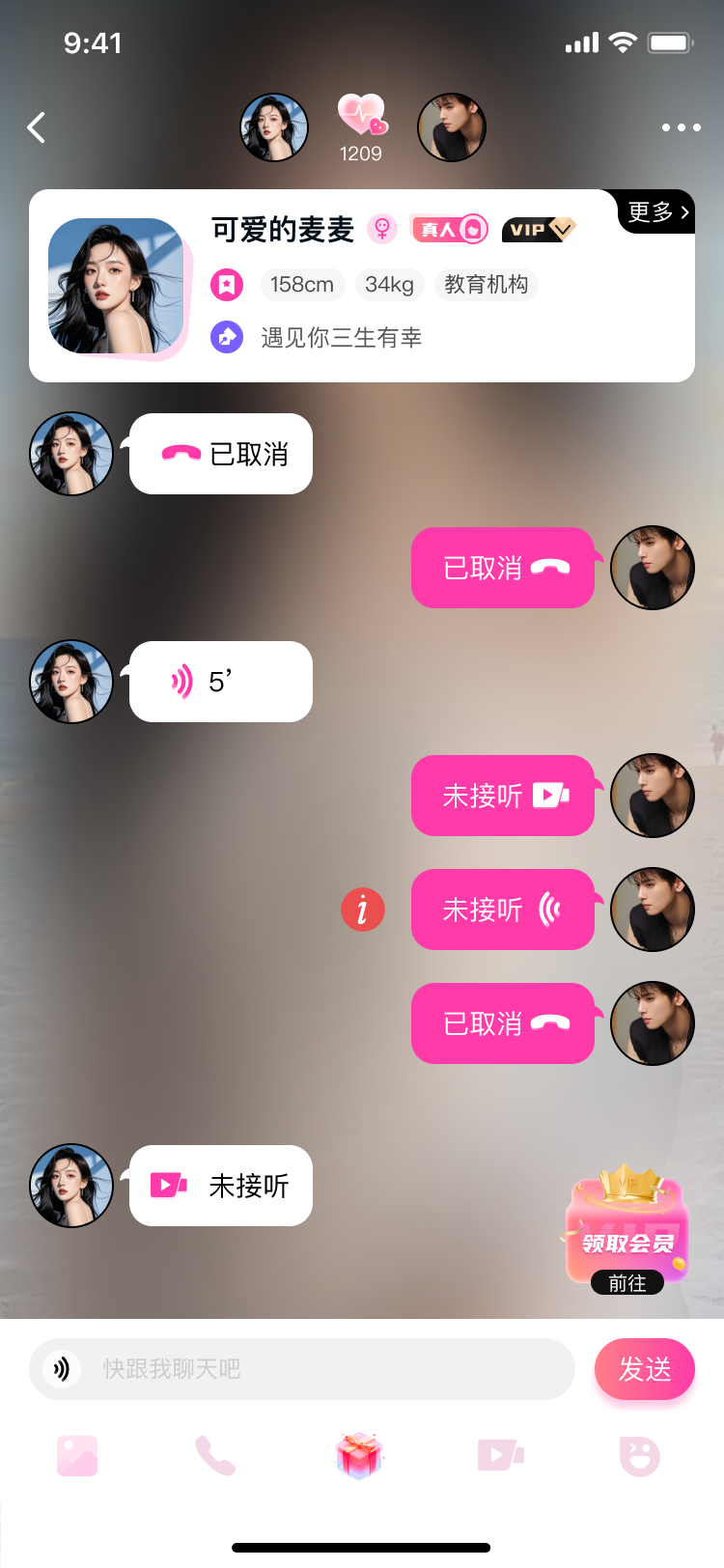Open the gift box icon

(359, 1456)
